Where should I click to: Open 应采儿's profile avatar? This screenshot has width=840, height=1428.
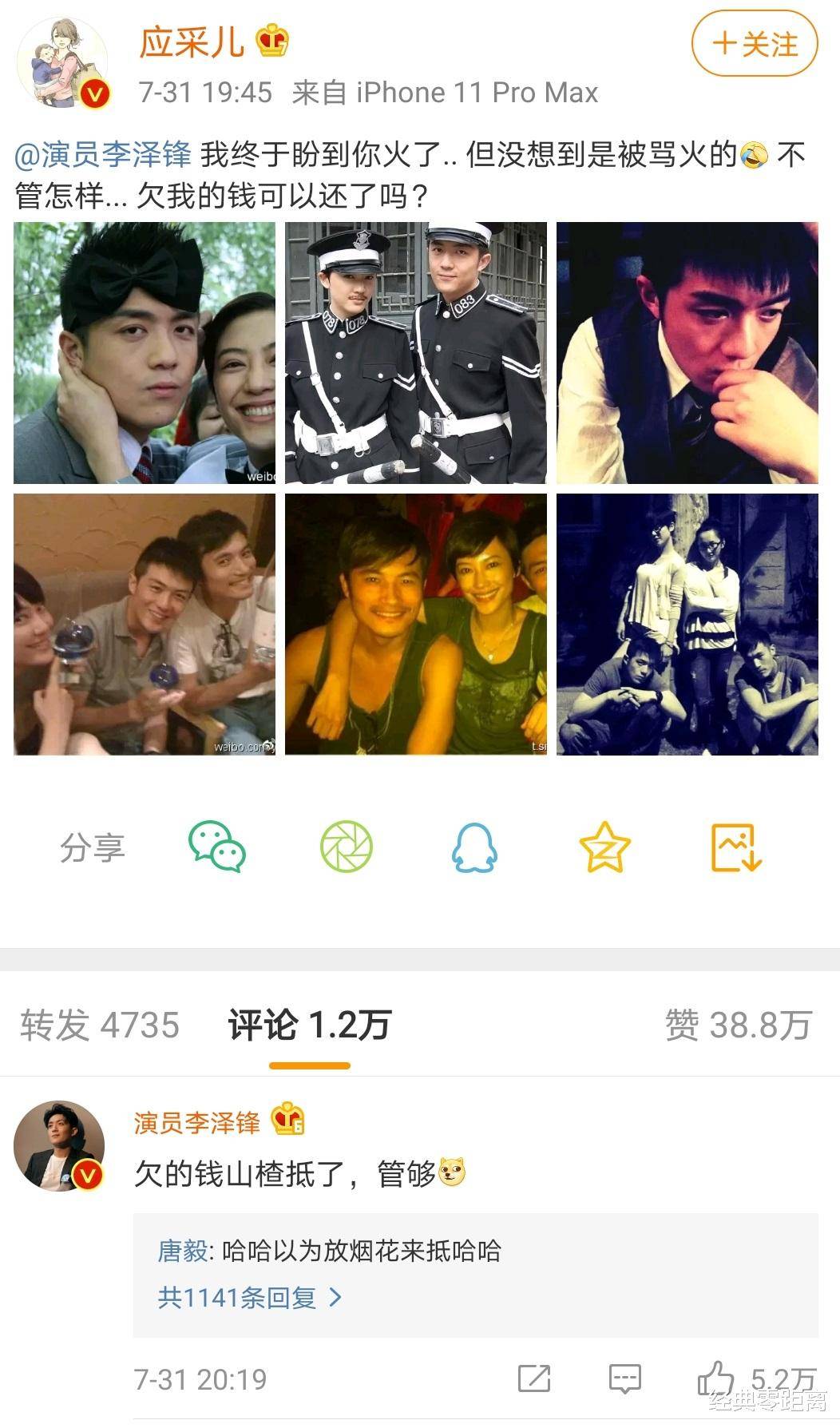point(62,62)
